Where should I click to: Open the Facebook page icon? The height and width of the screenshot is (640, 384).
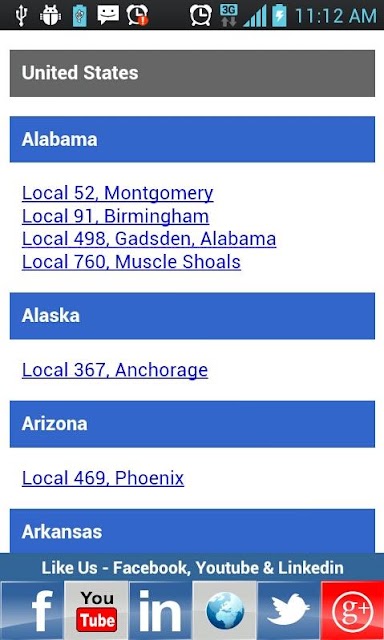point(32,611)
